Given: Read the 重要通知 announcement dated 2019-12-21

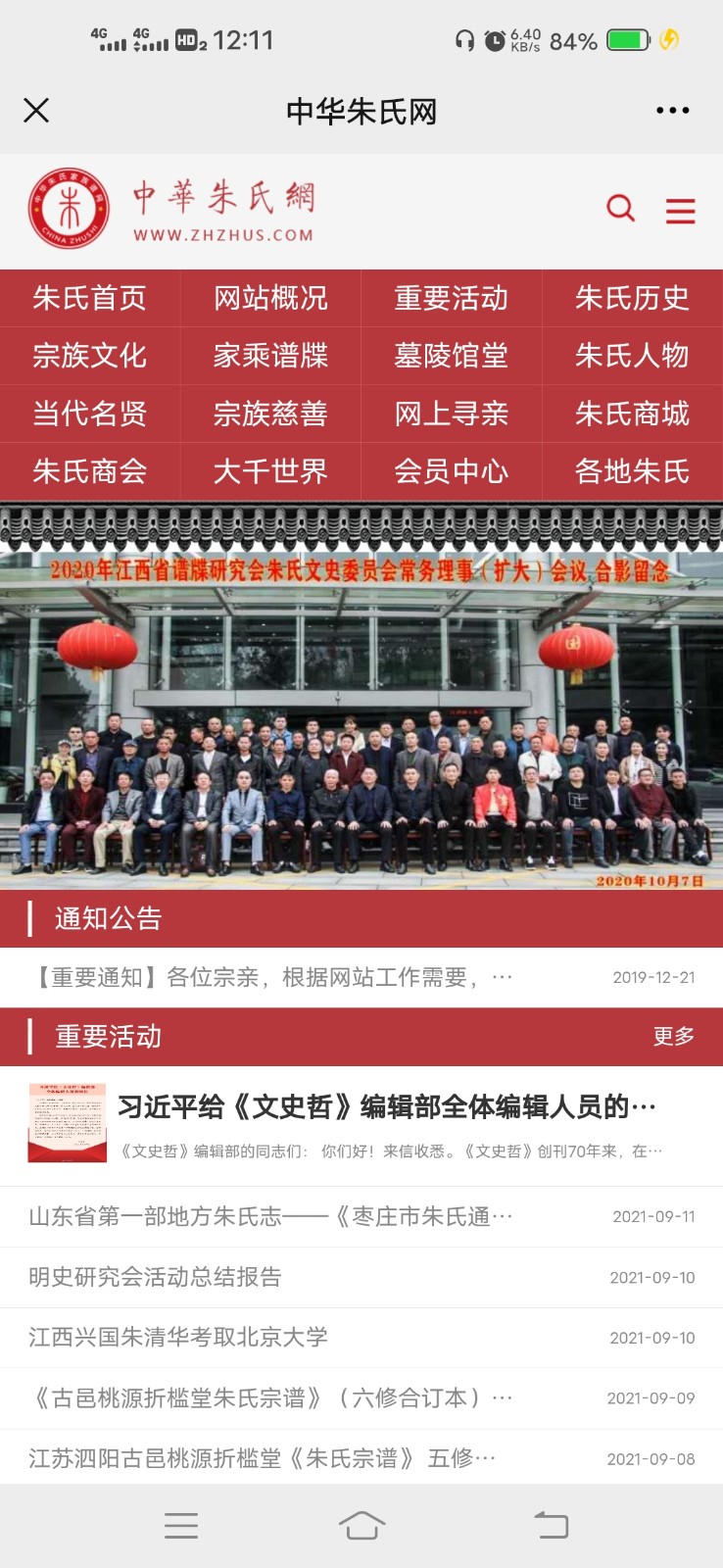Looking at the screenshot, I should pyautogui.click(x=274, y=977).
